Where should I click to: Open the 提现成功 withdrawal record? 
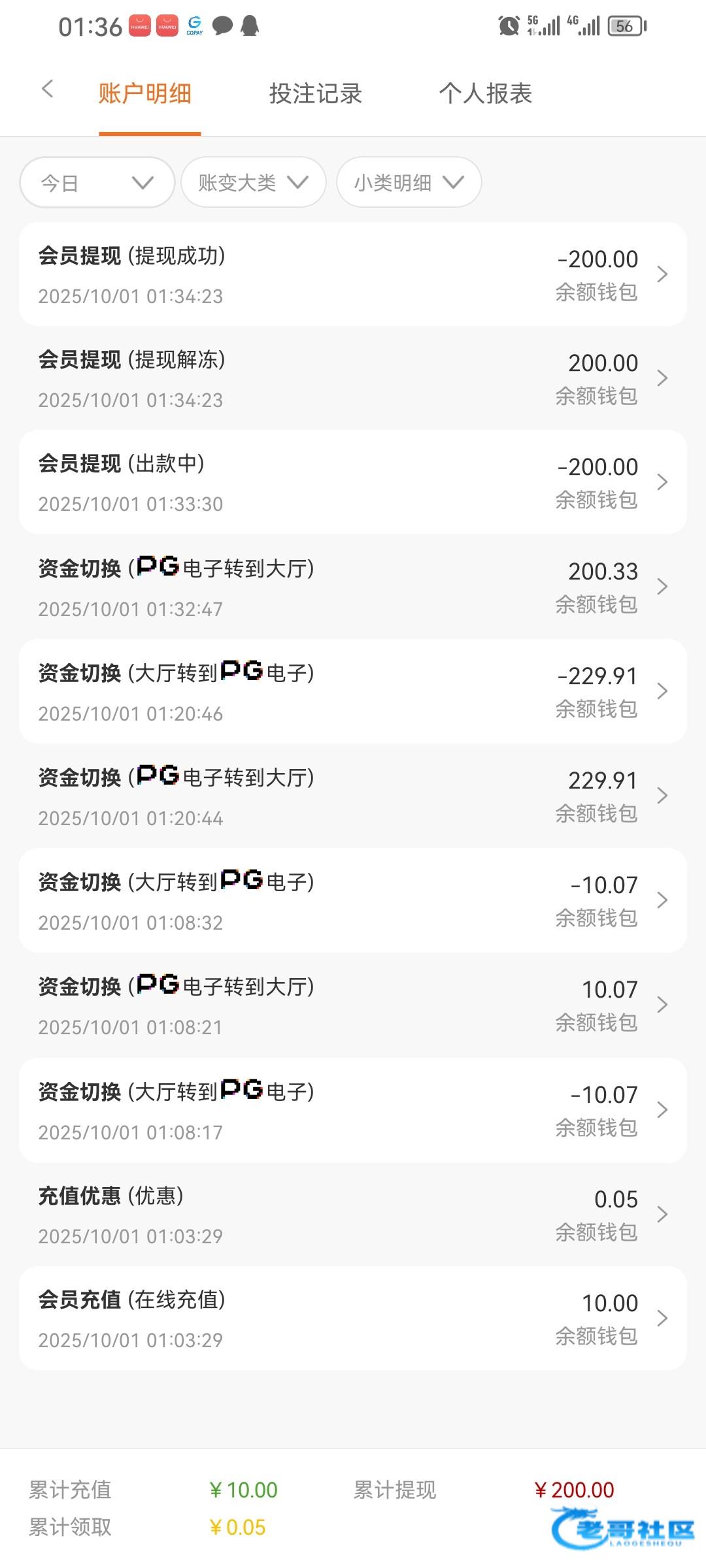(353, 274)
